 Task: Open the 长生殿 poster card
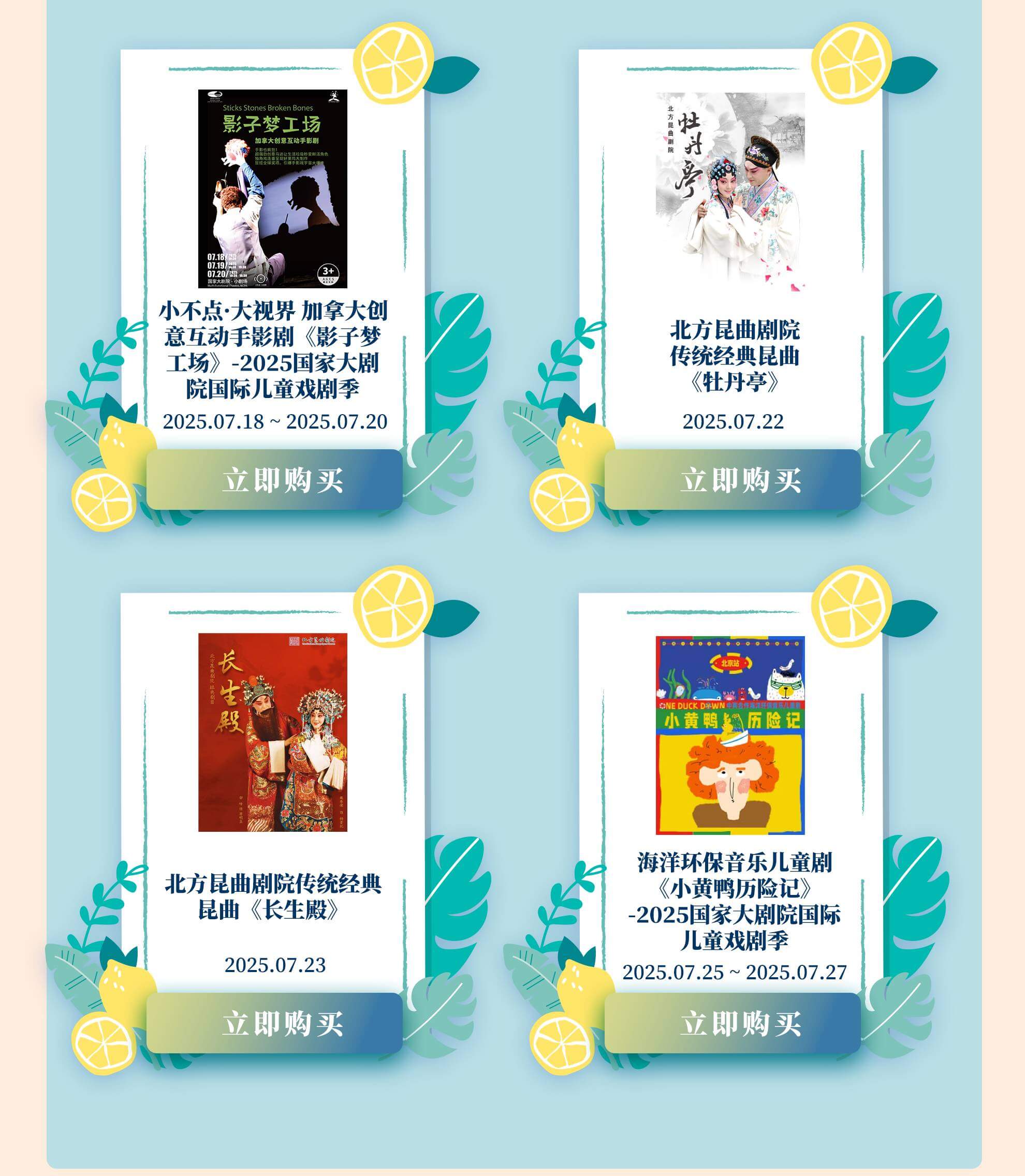(272, 732)
